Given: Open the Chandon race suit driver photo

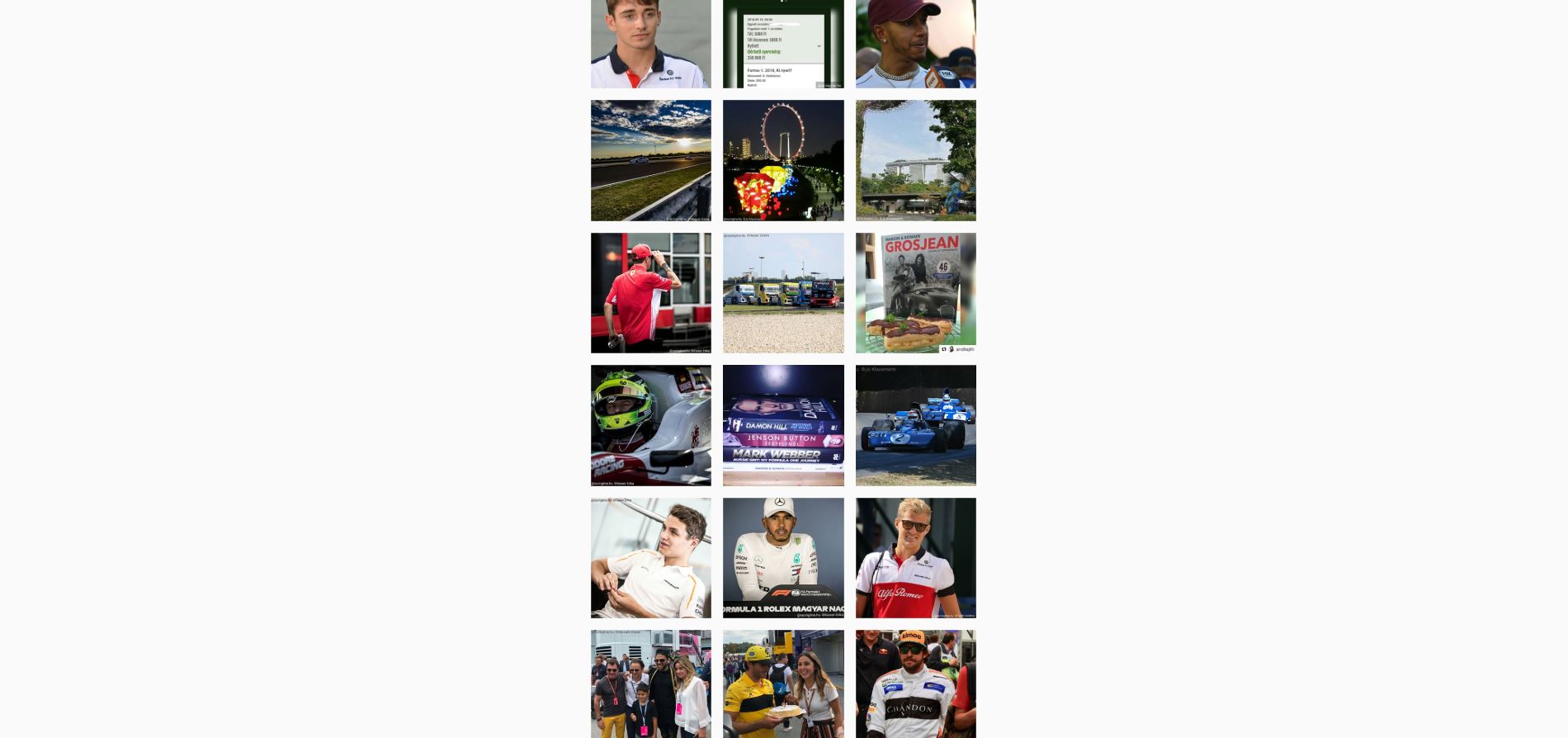Looking at the screenshot, I should tap(915, 684).
